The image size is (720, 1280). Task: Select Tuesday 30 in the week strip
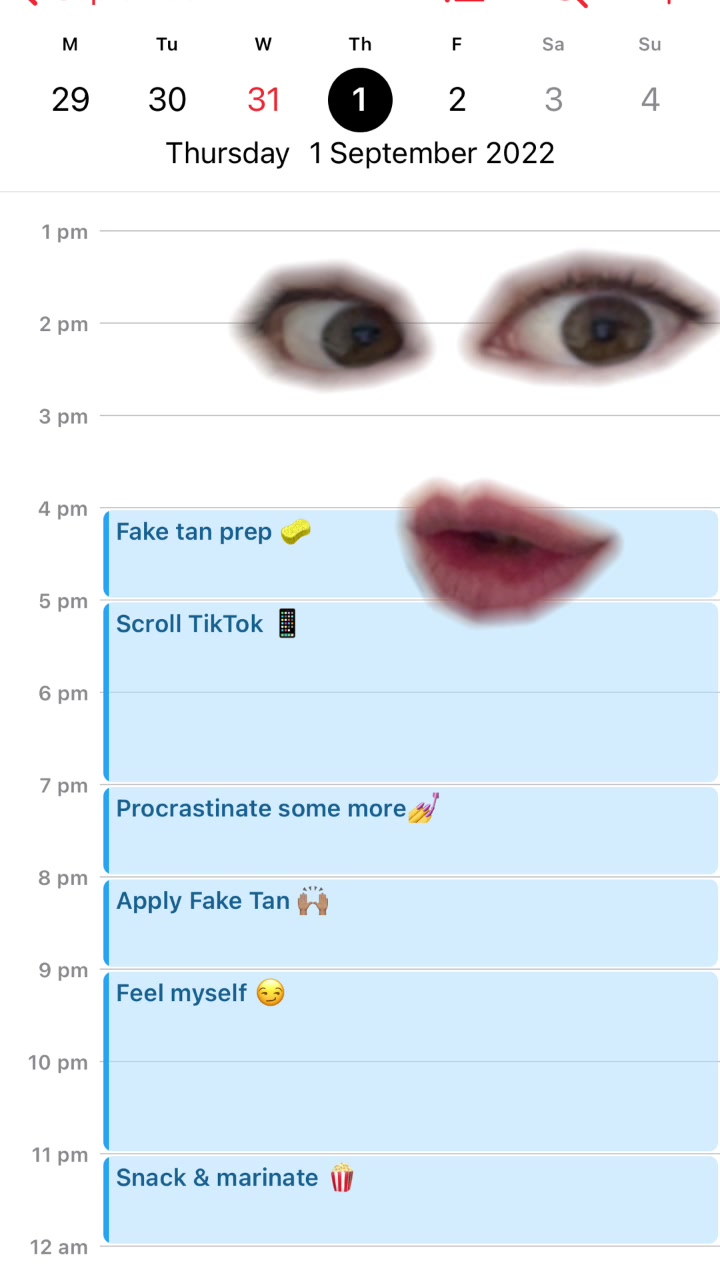pos(167,99)
